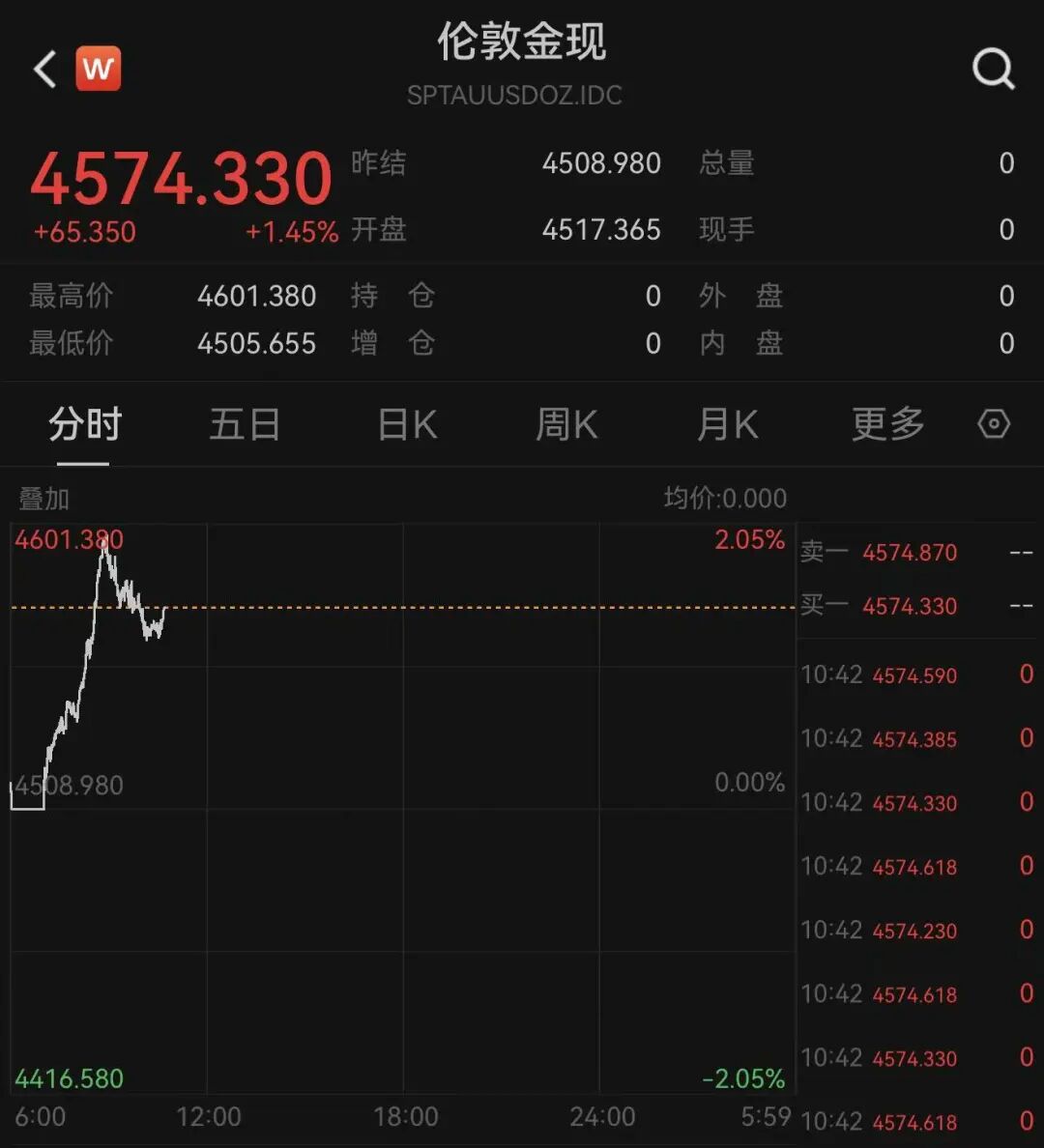Viewport: 1044px width, 1148px height.
Task: Open the 日K daily candlestick view
Action: [x=406, y=423]
